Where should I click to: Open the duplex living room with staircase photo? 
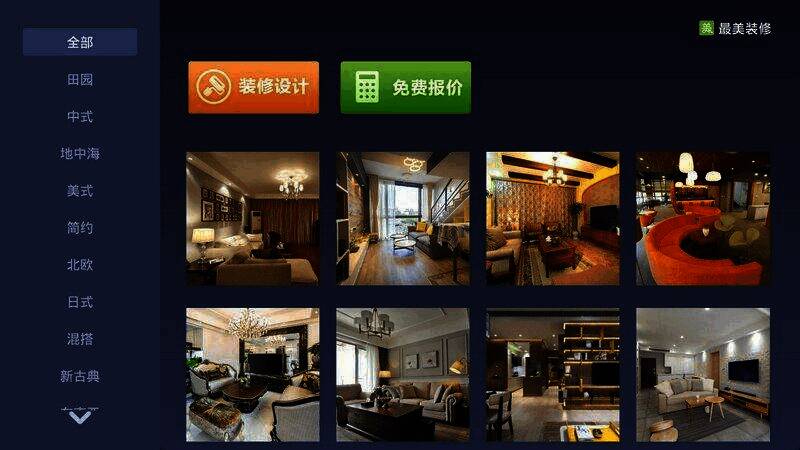pos(402,218)
